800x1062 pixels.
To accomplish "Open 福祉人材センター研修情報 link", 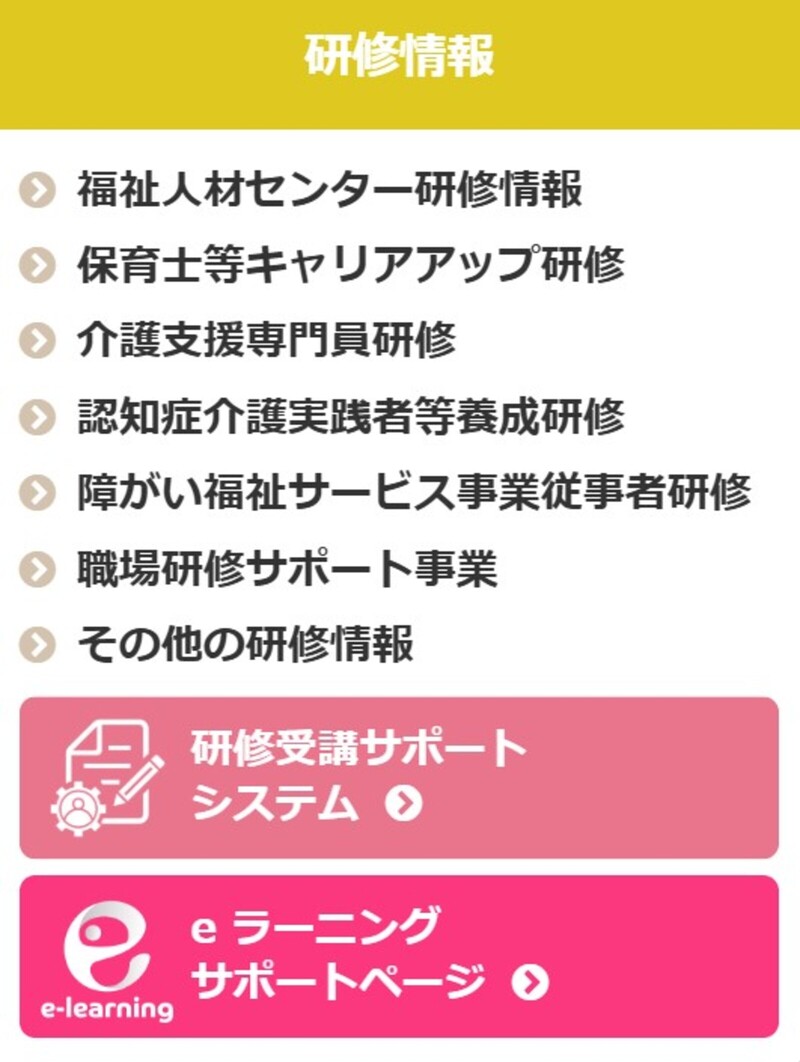I will (329, 189).
